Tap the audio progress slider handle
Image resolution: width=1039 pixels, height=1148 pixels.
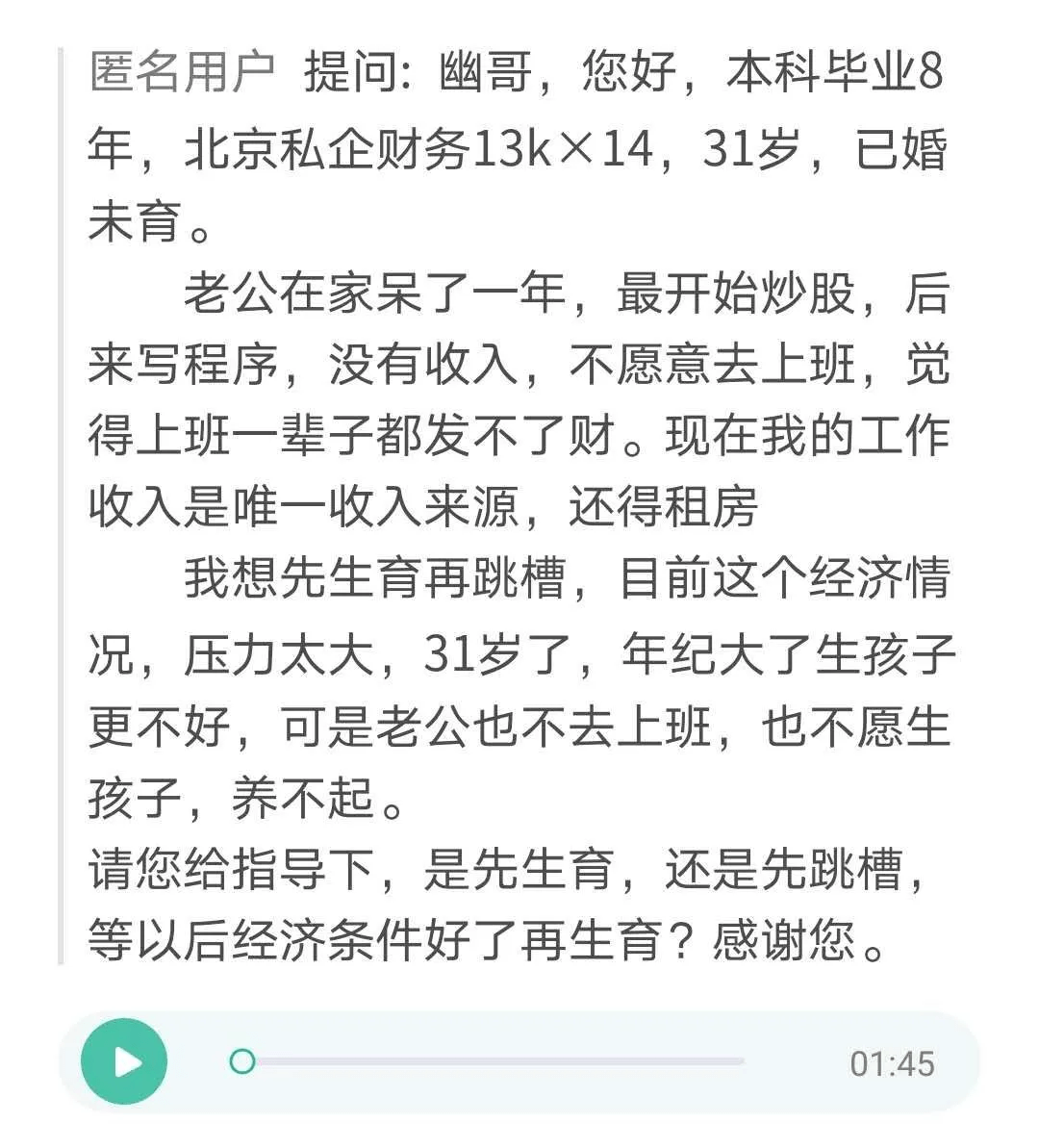[x=242, y=1061]
